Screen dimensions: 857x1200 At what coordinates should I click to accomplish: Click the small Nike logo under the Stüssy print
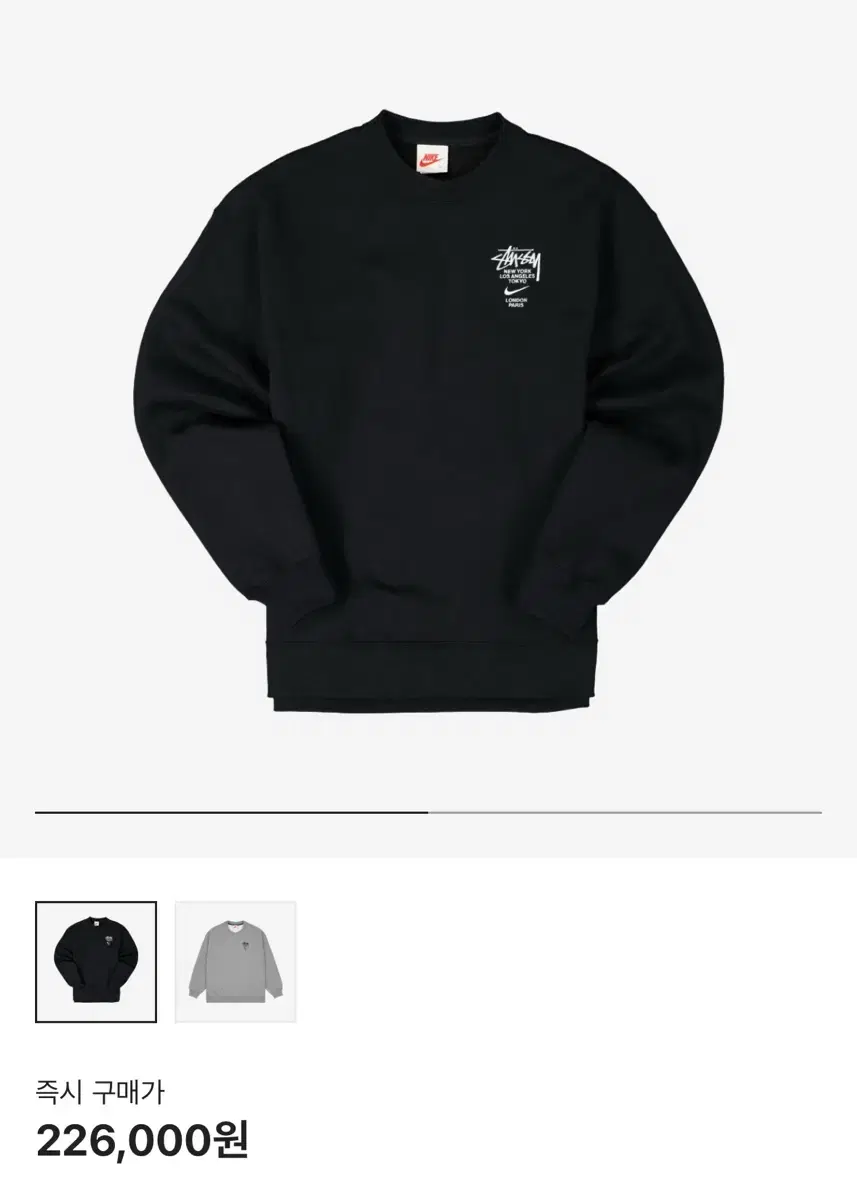[515, 290]
